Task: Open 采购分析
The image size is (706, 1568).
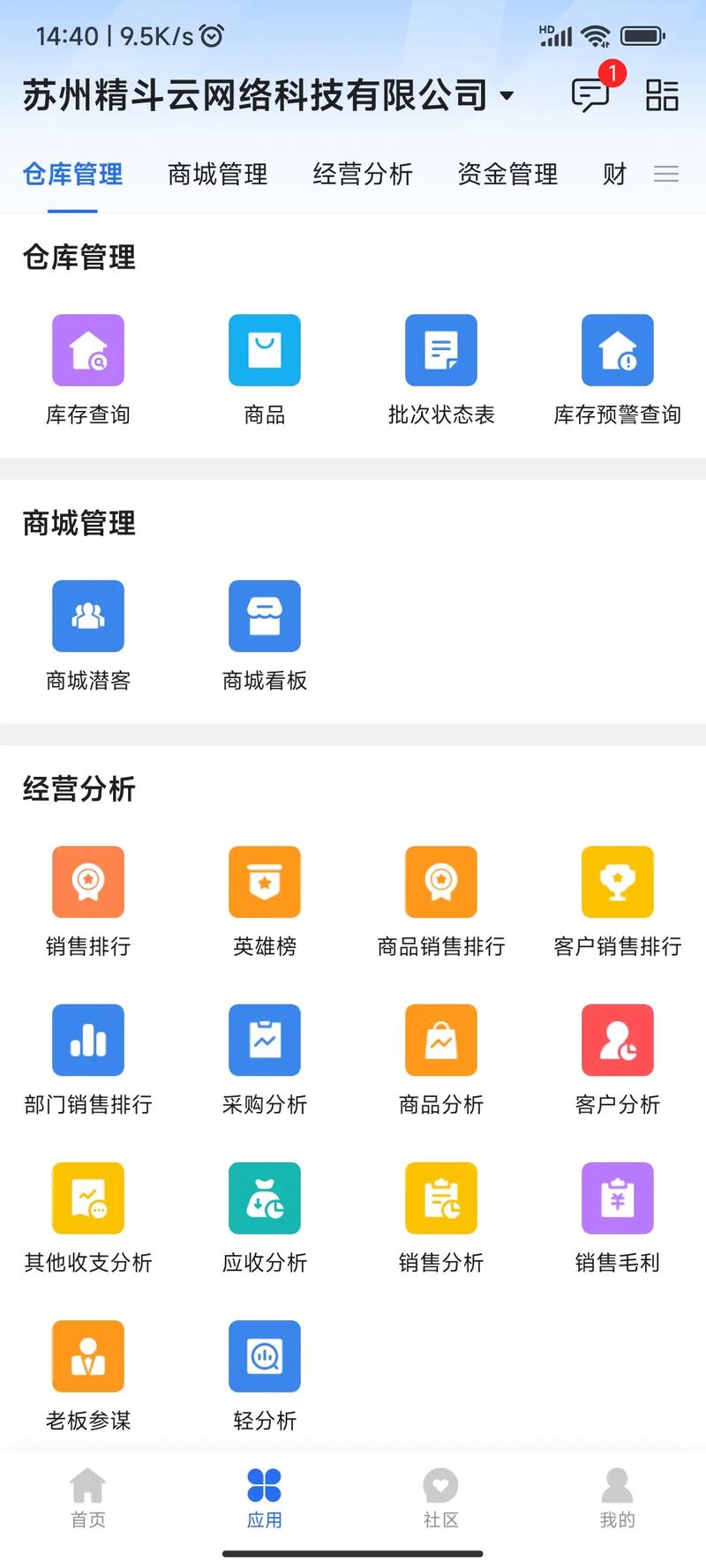Action: [x=265, y=1060]
